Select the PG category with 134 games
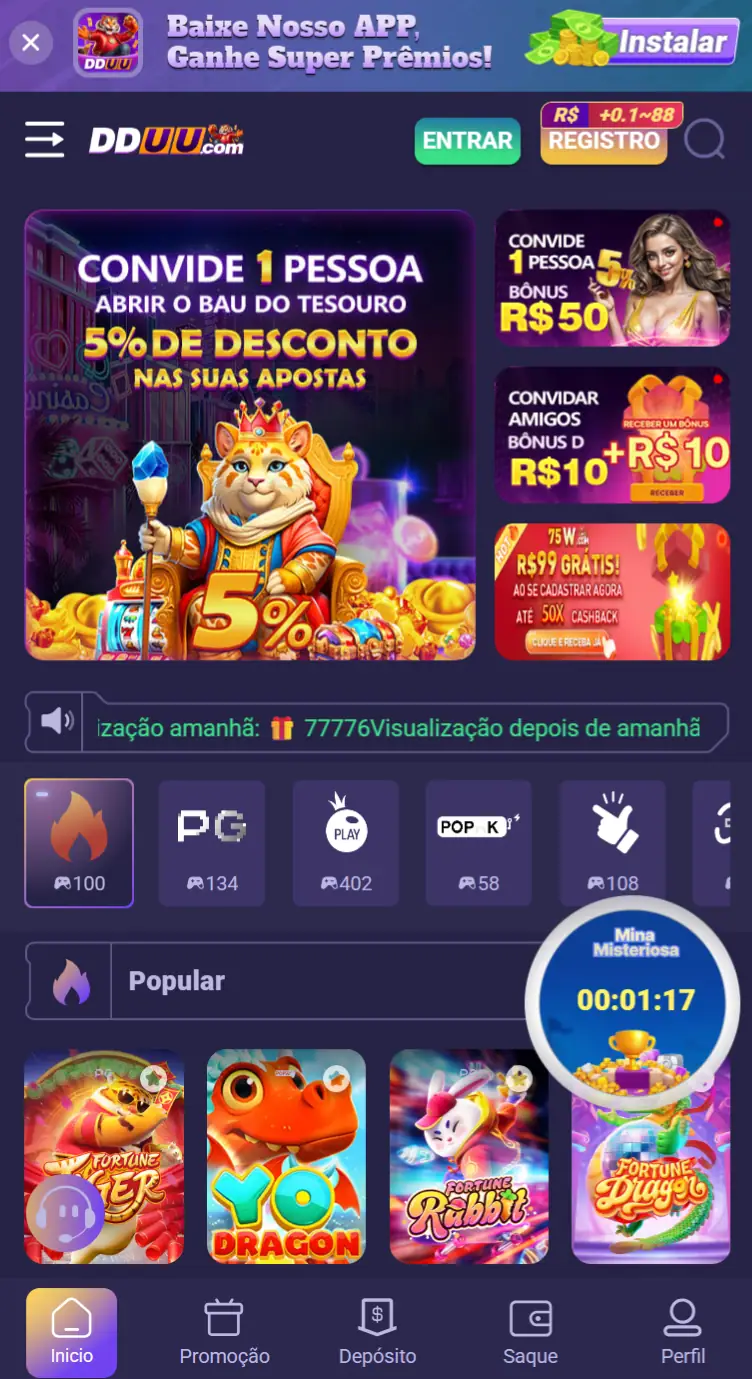 coord(212,843)
